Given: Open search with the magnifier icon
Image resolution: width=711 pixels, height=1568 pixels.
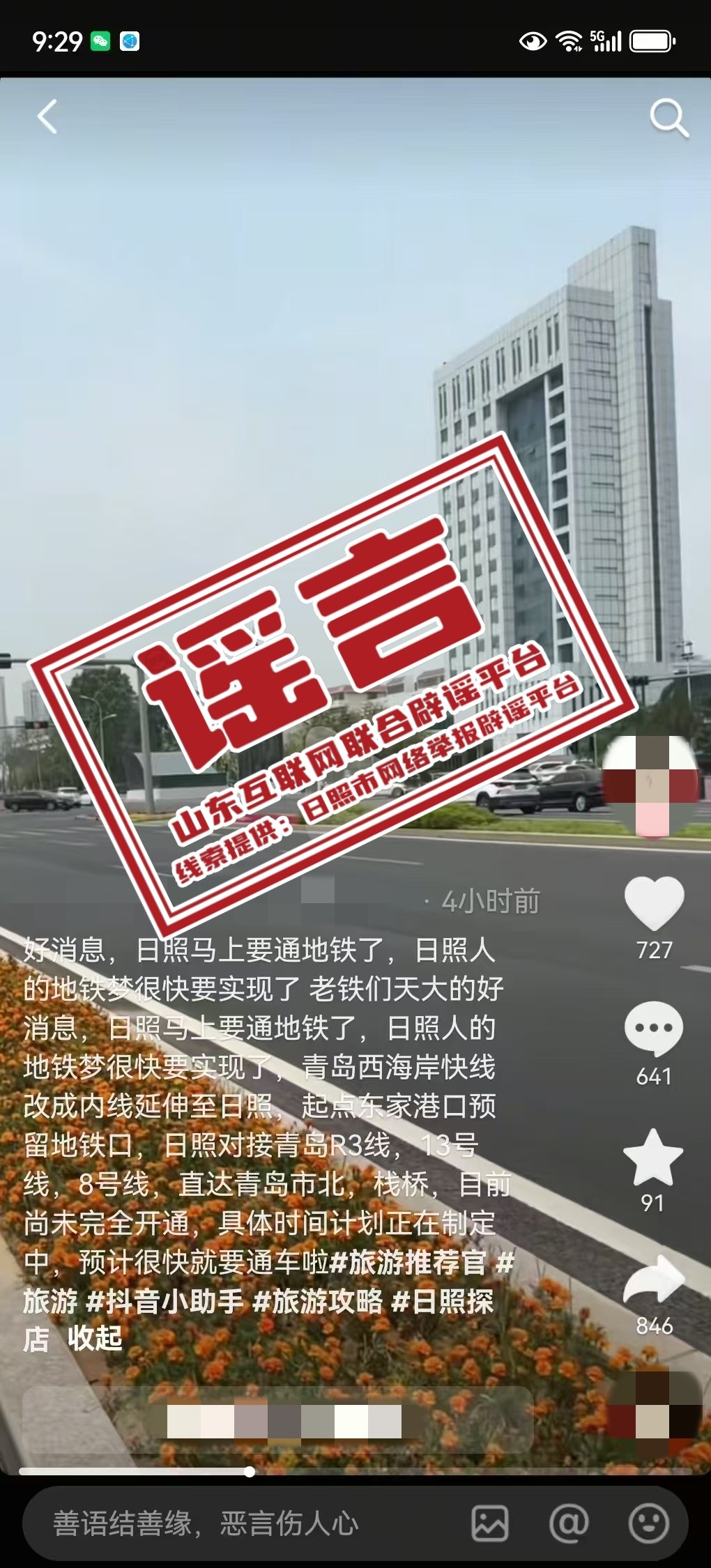Looking at the screenshot, I should coord(668,118).
